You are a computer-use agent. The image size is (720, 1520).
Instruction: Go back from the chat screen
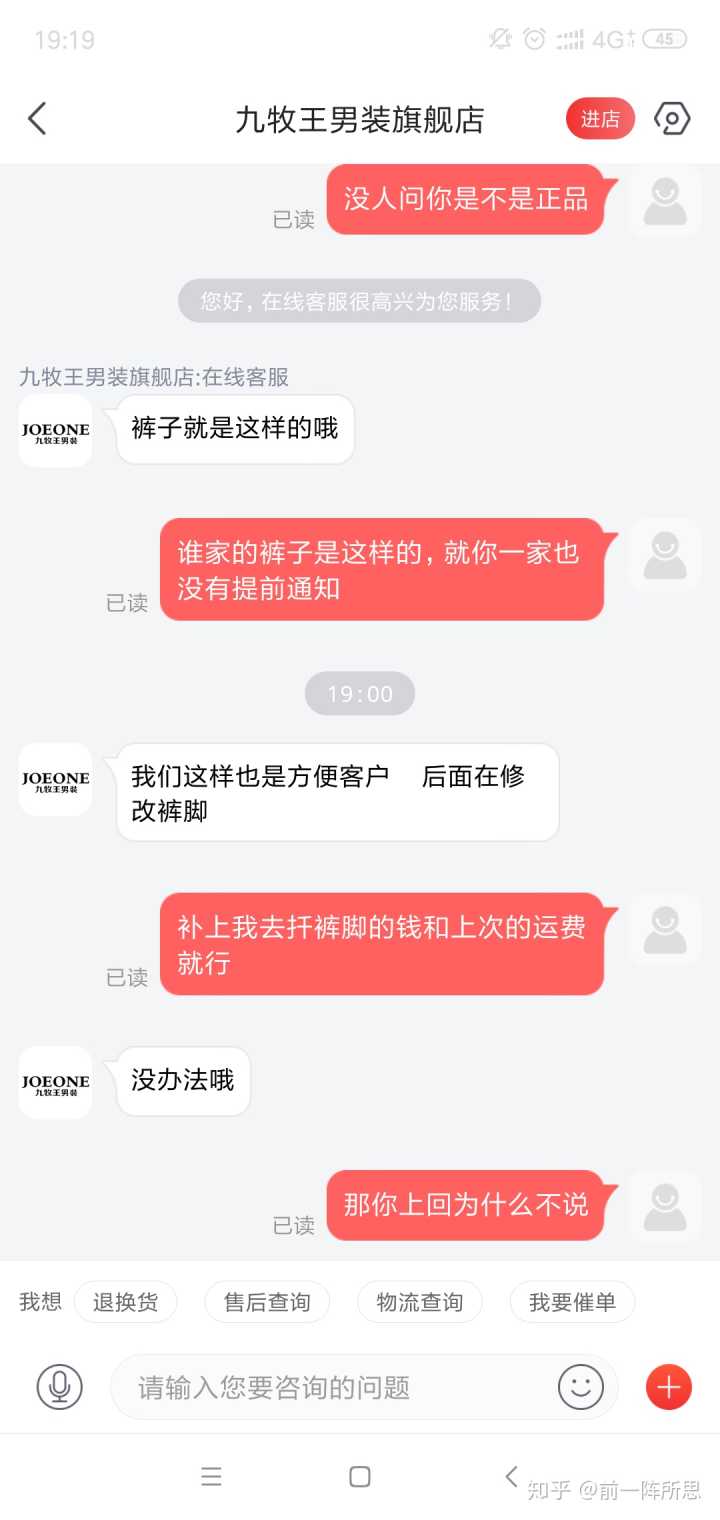coord(37,119)
